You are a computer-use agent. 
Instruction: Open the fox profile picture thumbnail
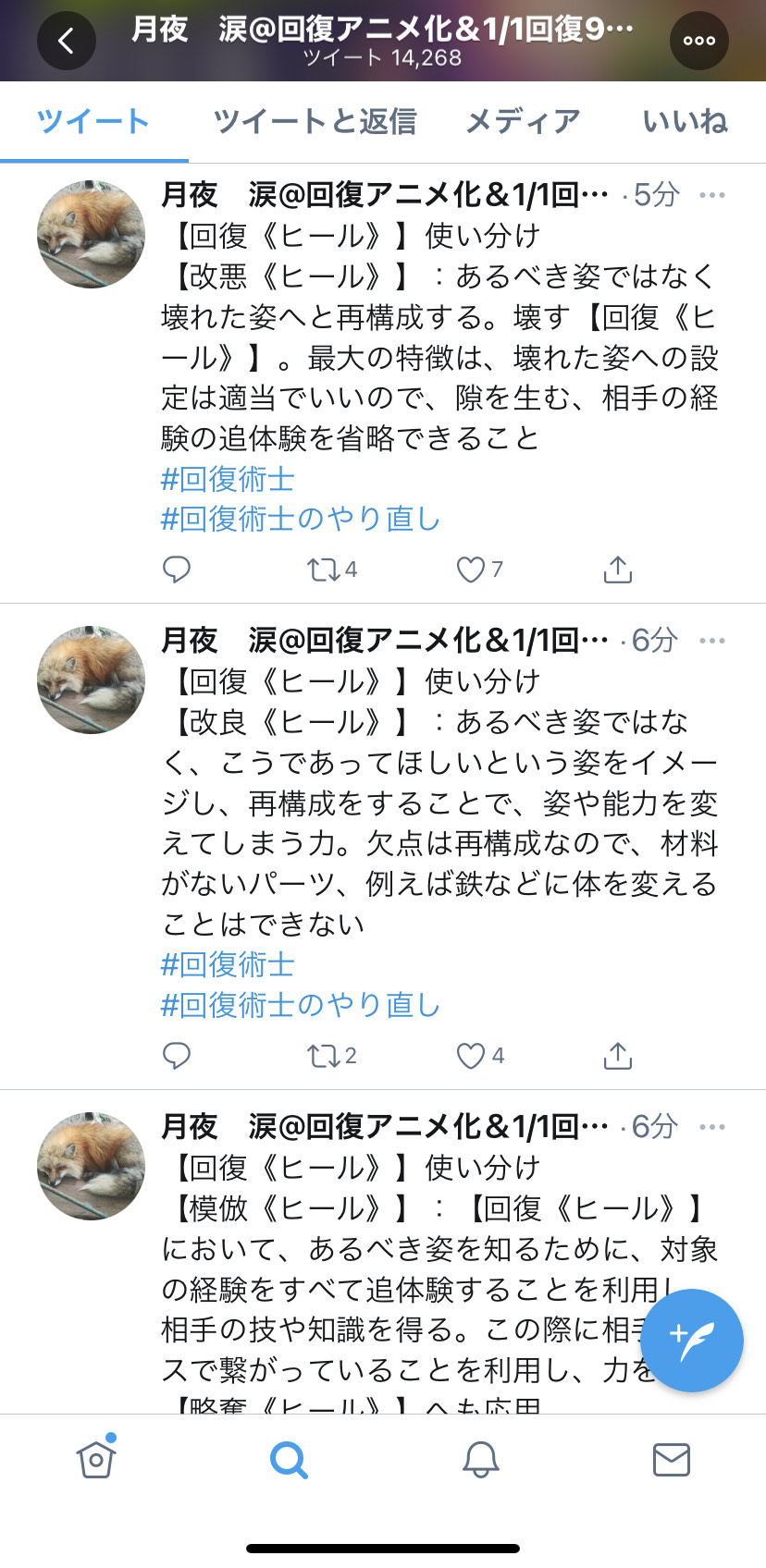click(x=90, y=234)
